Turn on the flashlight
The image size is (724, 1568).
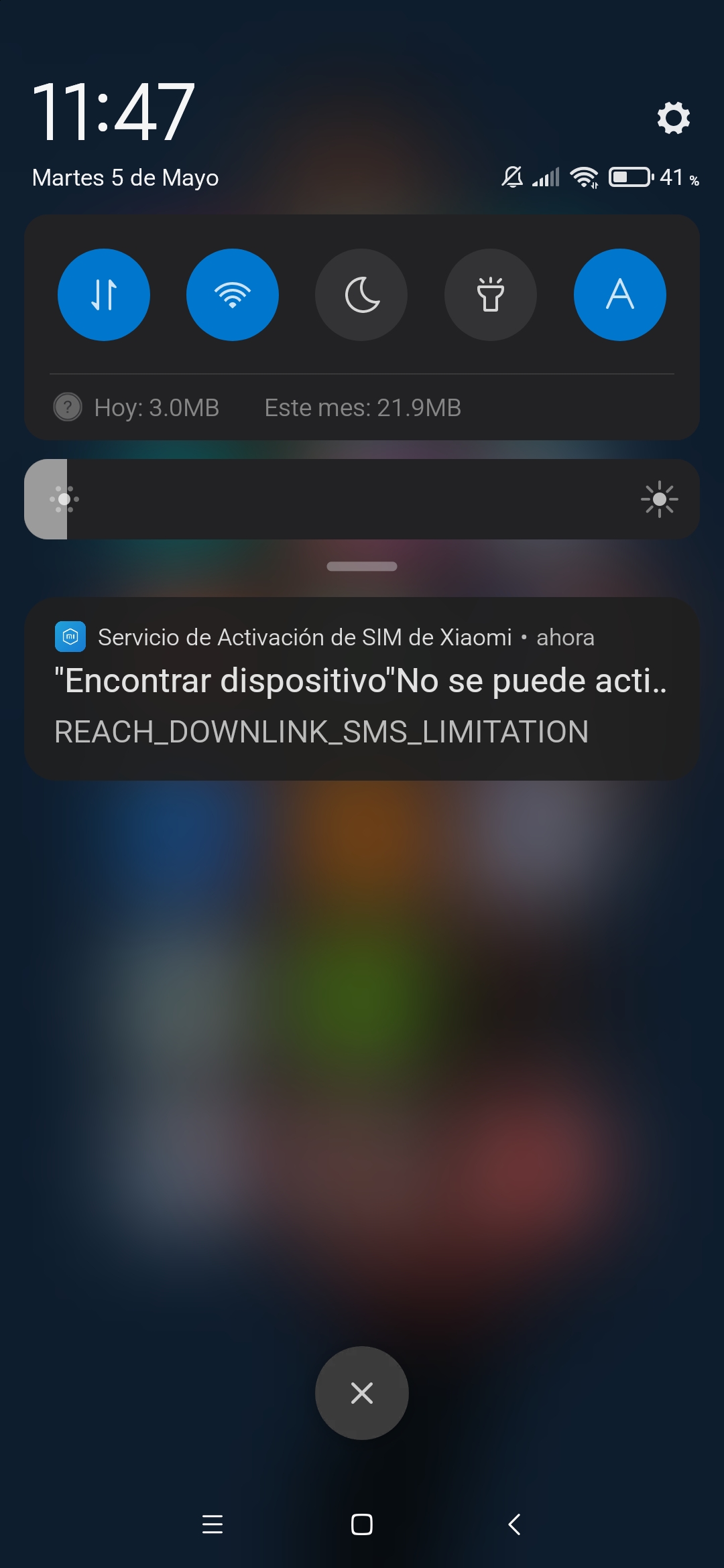[491, 295]
